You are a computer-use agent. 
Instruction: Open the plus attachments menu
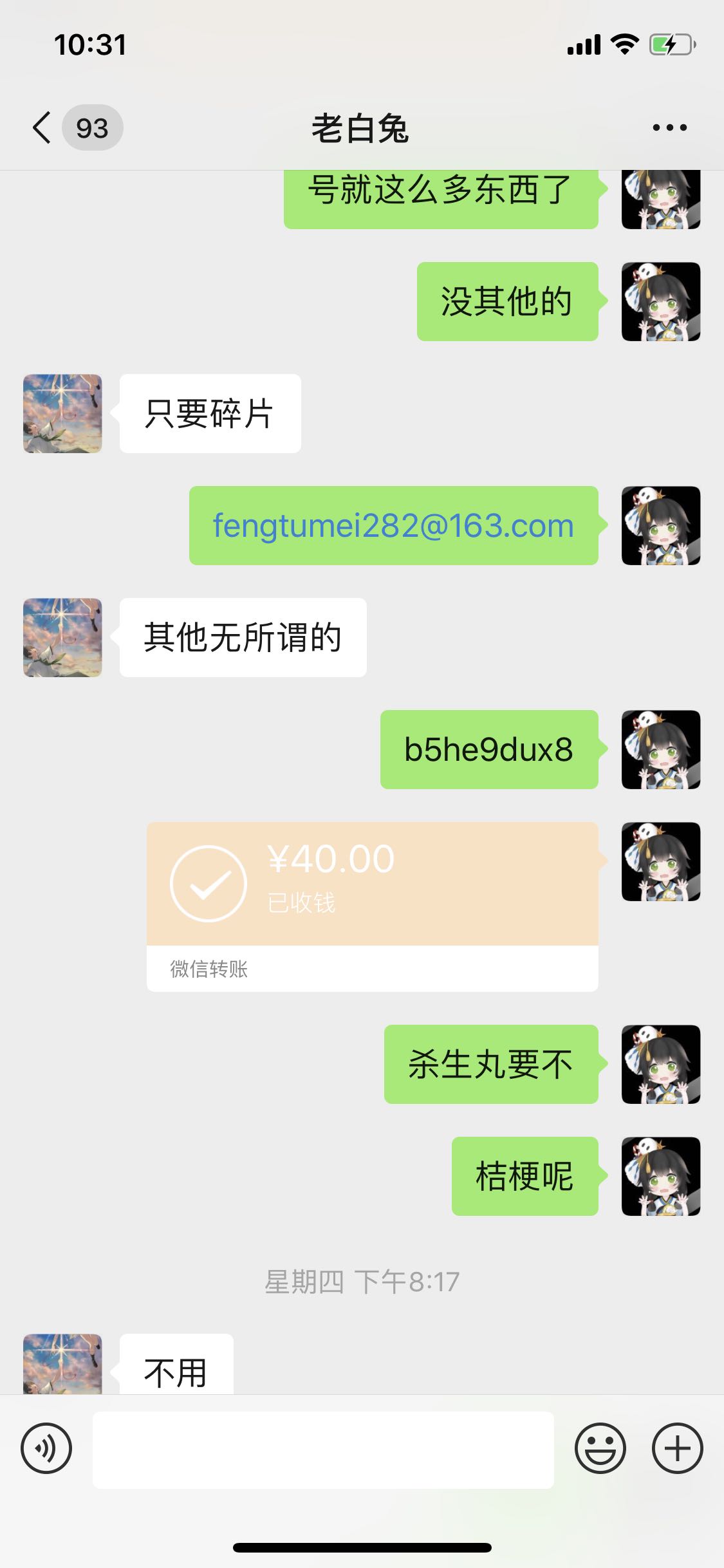677,1449
